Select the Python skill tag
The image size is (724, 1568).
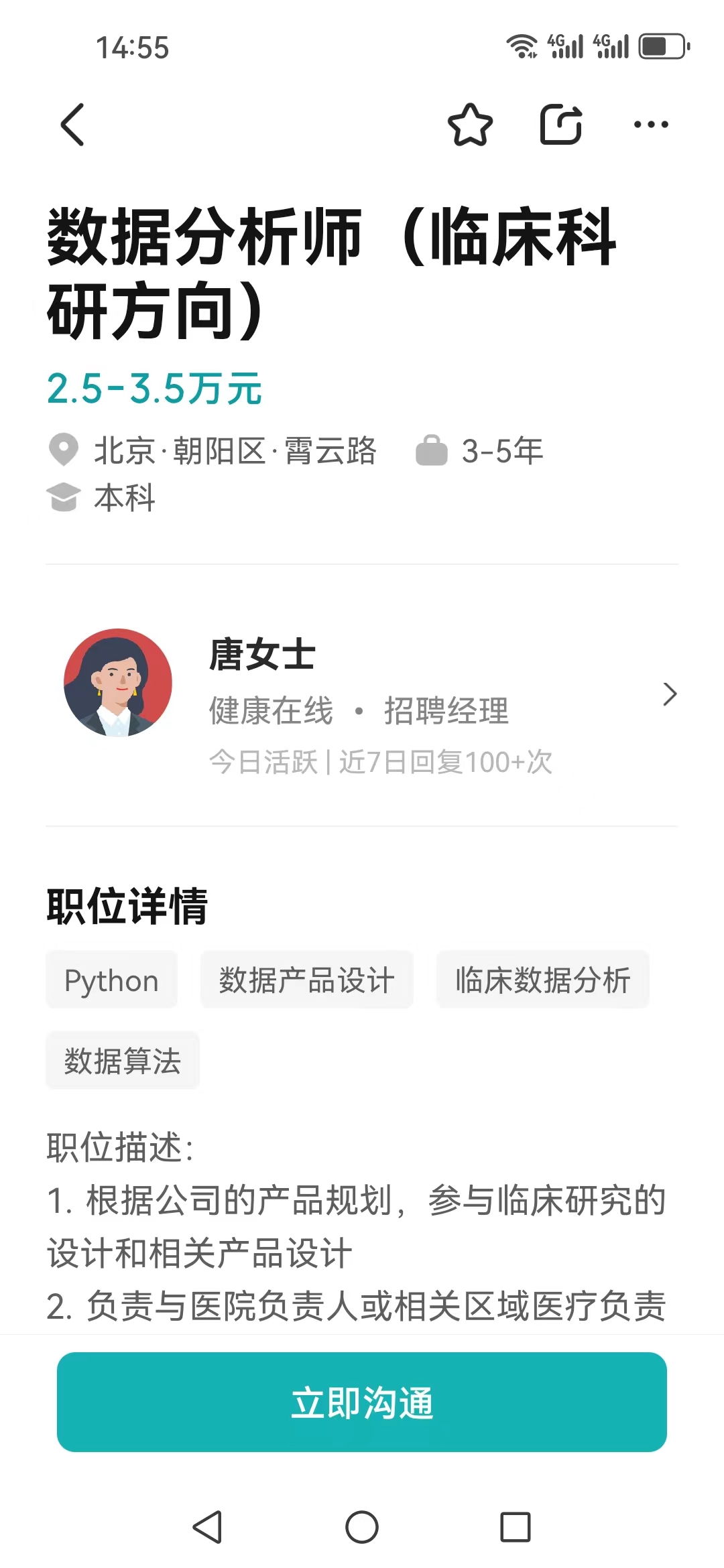[111, 980]
